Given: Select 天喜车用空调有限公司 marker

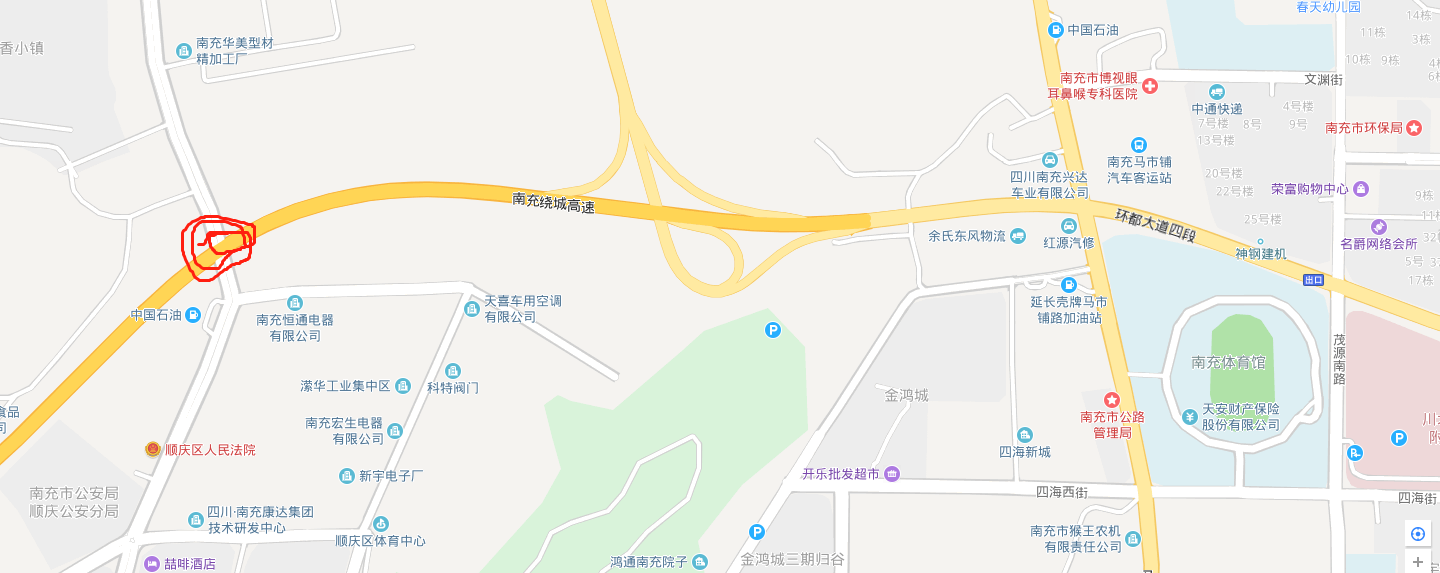Looking at the screenshot, I should 471,309.
